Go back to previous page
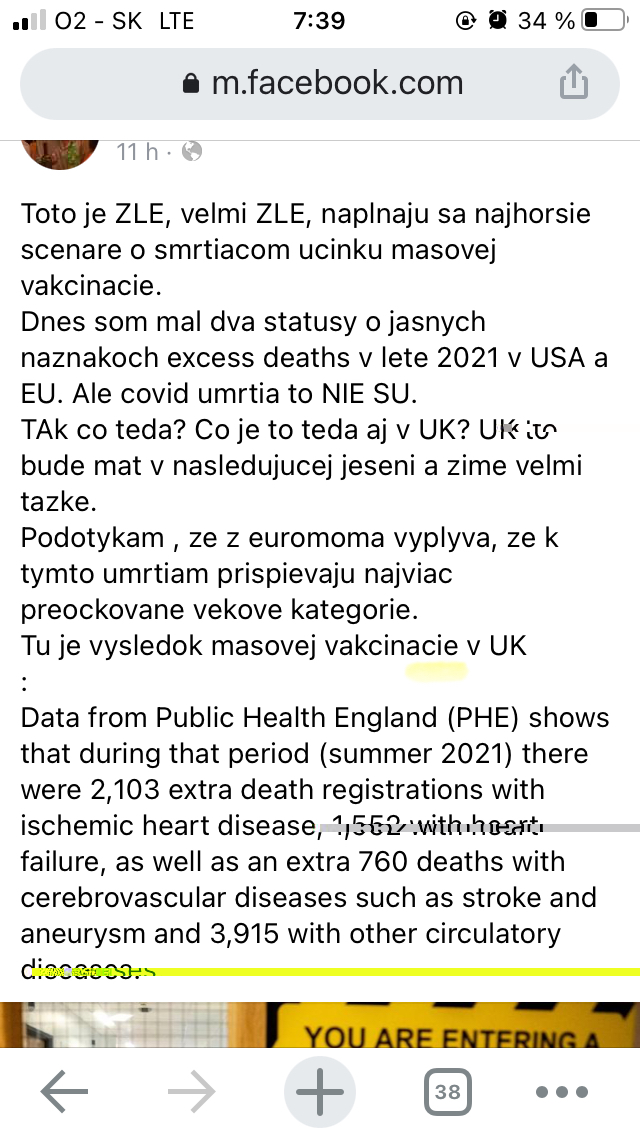Screen dimensions: 640x1136 pos(65,1092)
